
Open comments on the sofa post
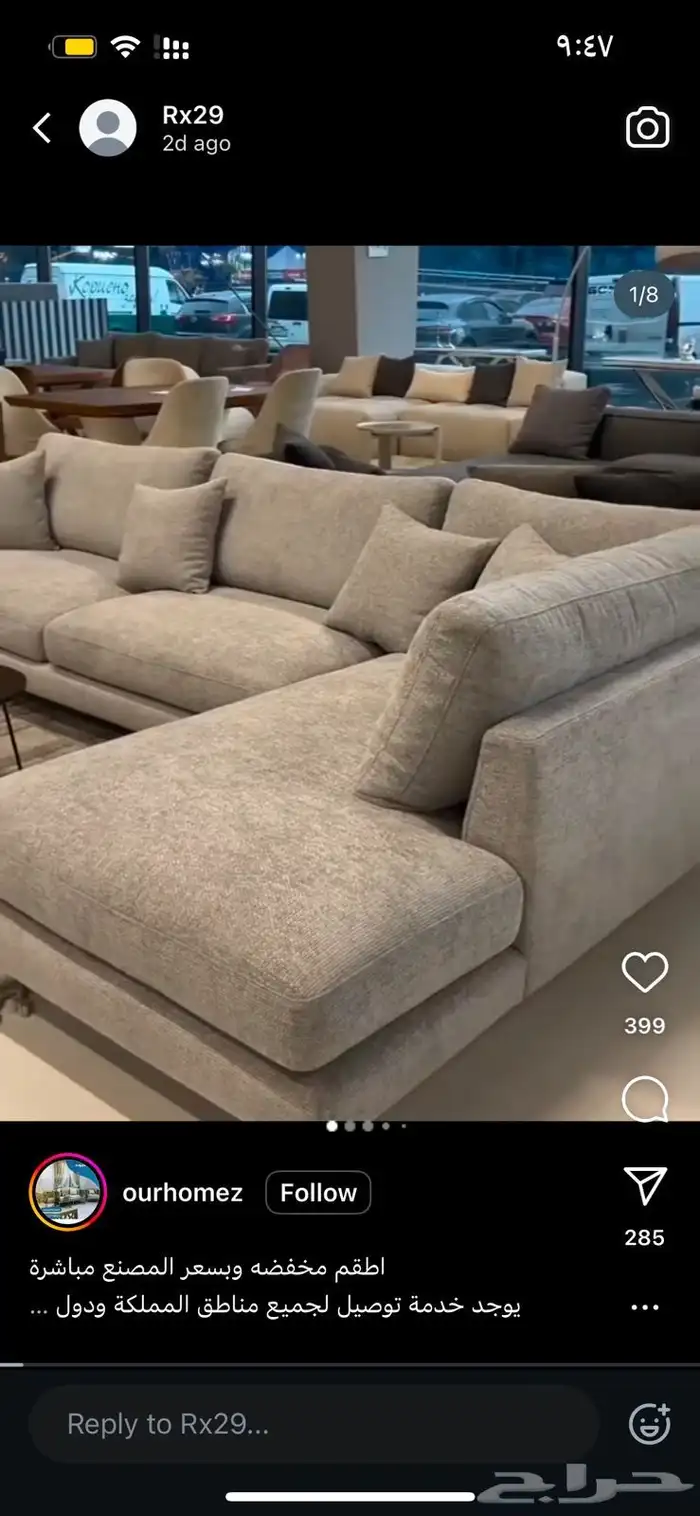coord(645,1100)
